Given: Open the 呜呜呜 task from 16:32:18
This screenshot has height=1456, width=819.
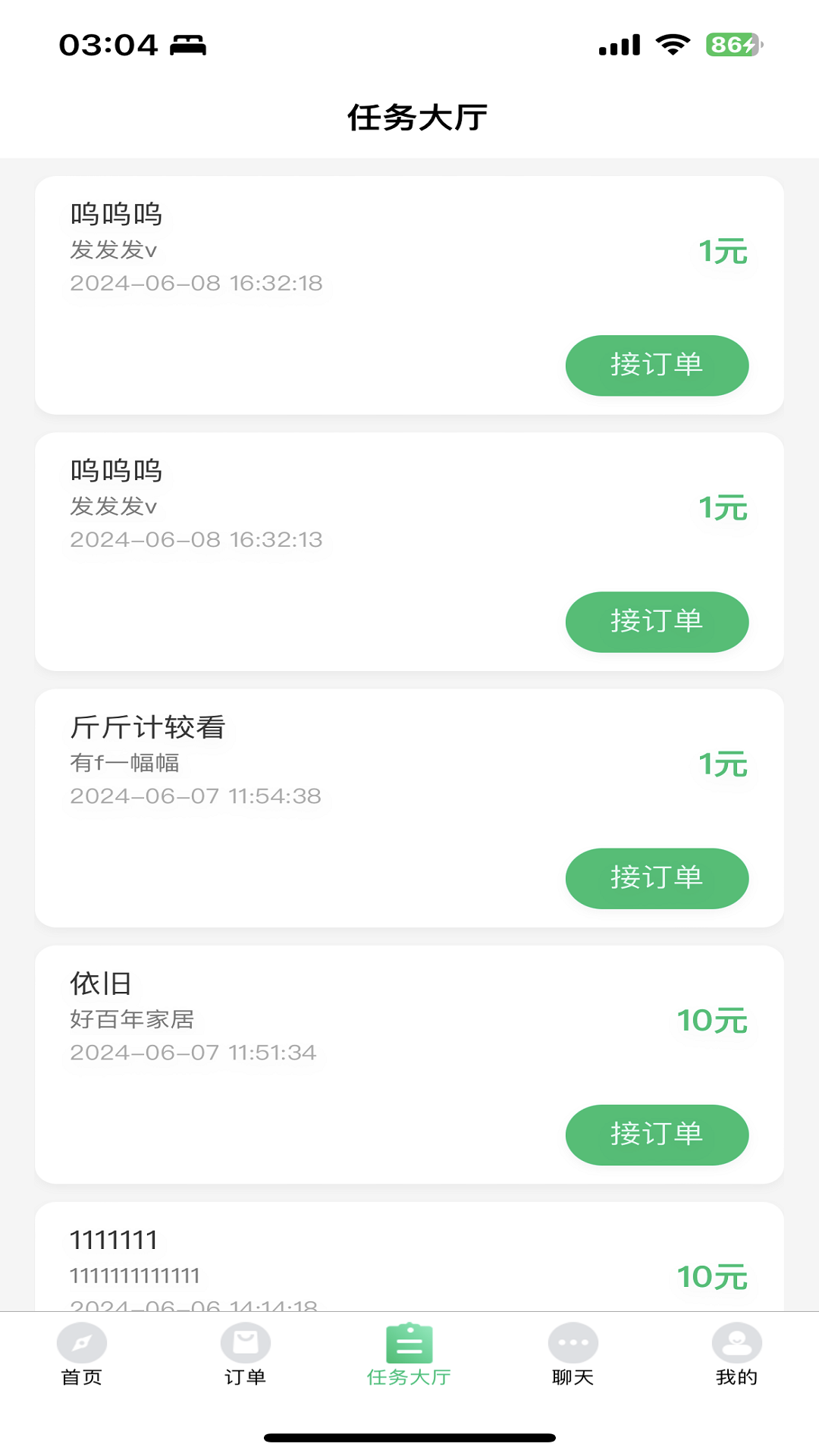Looking at the screenshot, I should [x=303, y=249].
